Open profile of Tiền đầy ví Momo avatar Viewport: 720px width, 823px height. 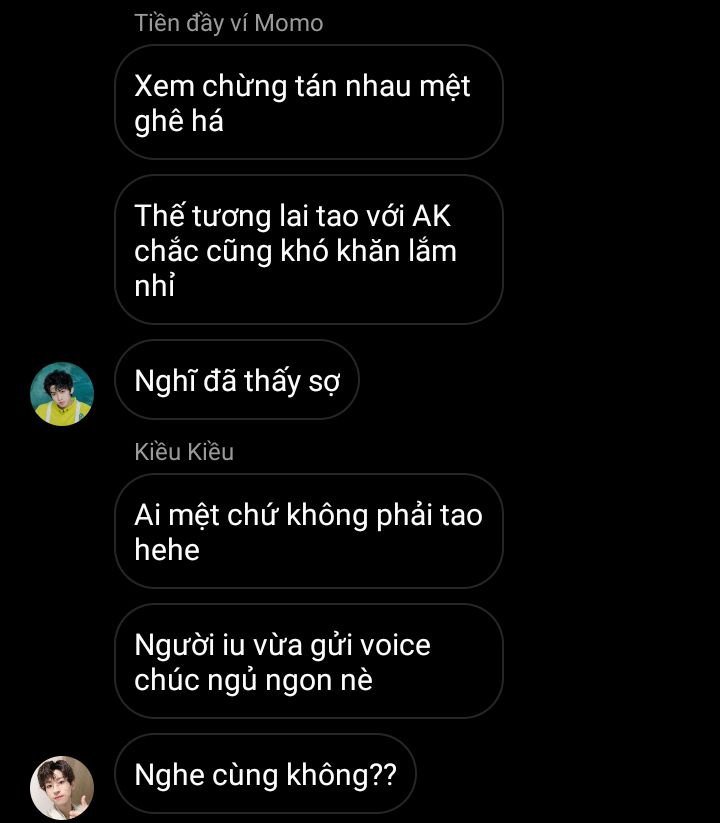click(x=62, y=394)
